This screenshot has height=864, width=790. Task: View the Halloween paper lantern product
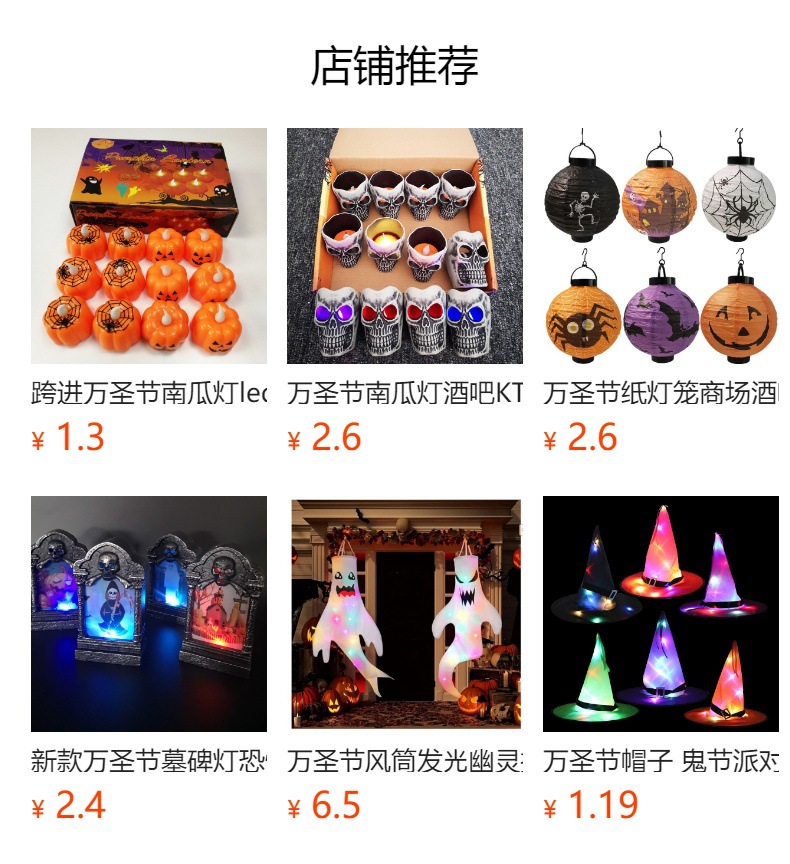(661, 246)
